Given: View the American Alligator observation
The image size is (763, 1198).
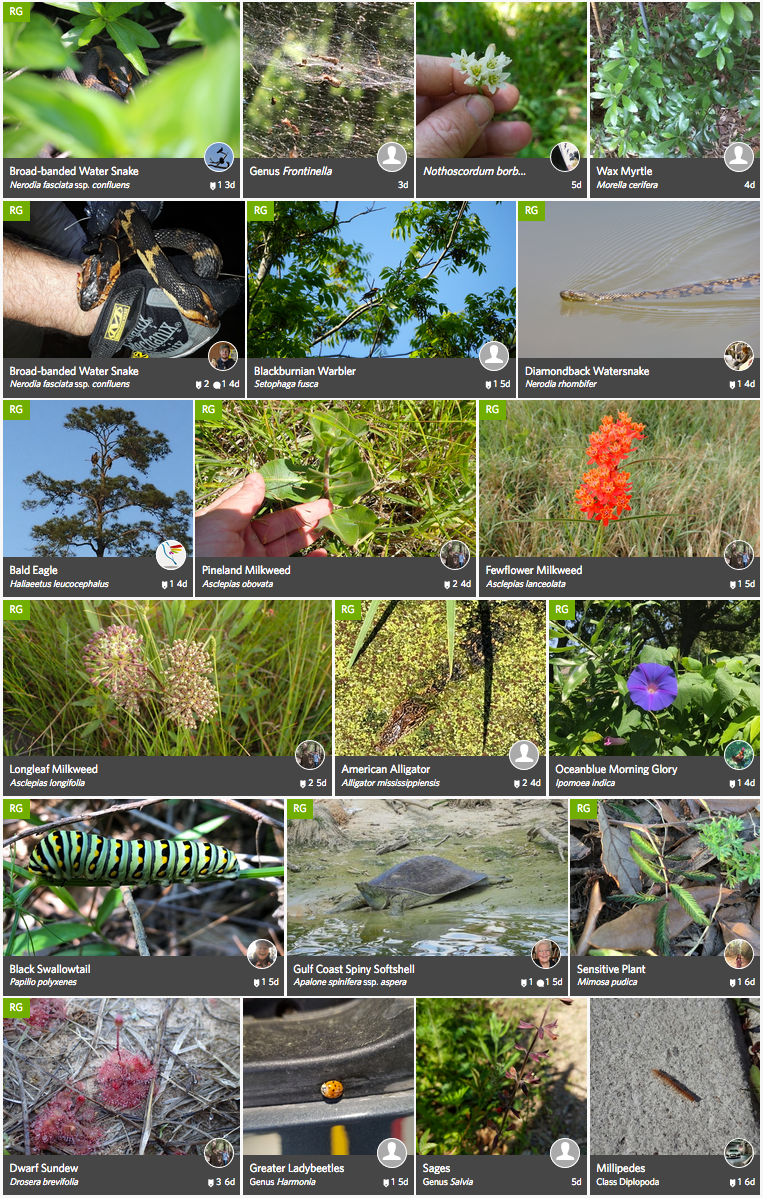Looking at the screenshot, I should 440,677.
